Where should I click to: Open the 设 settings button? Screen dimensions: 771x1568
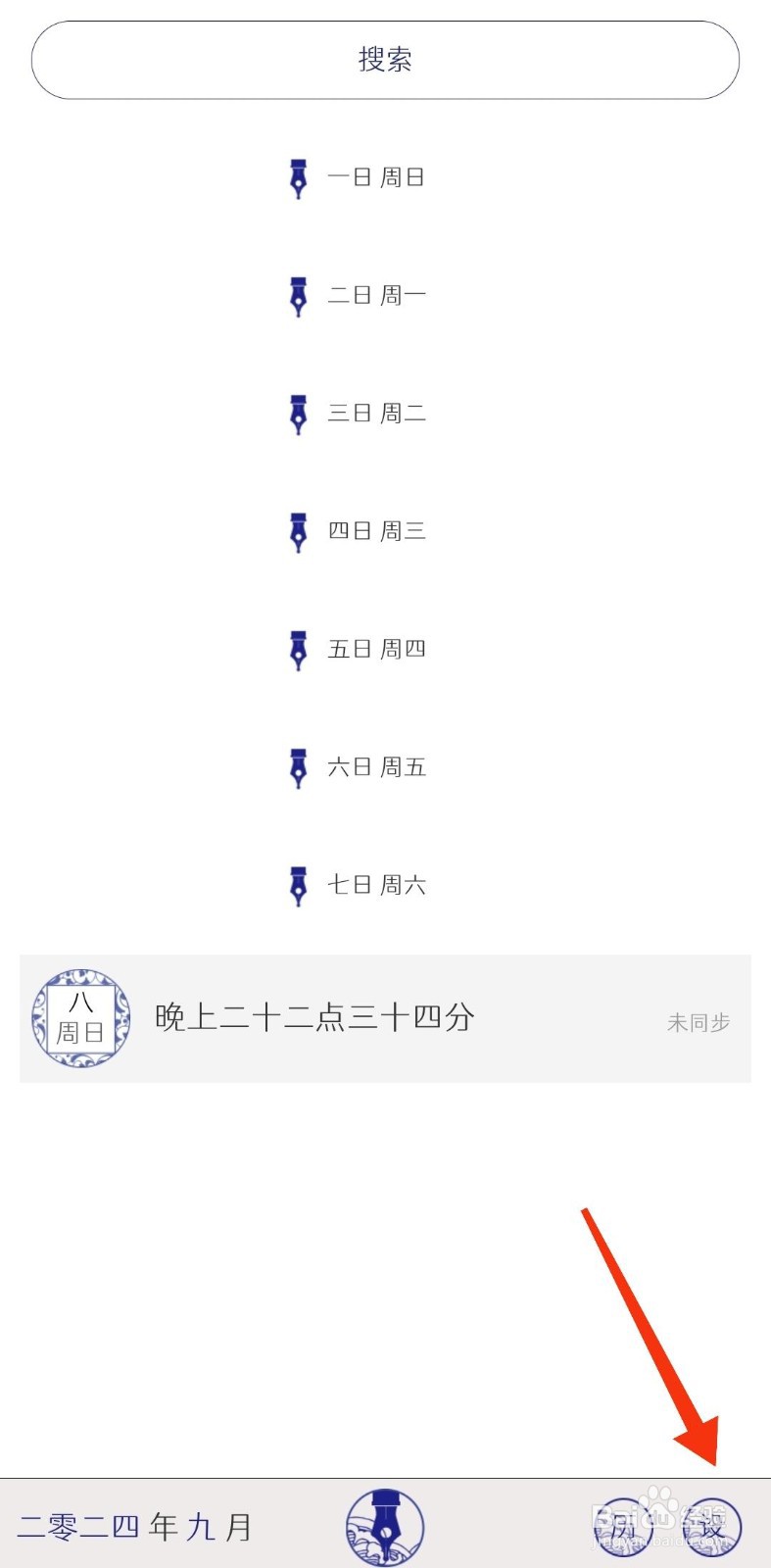click(x=711, y=1527)
